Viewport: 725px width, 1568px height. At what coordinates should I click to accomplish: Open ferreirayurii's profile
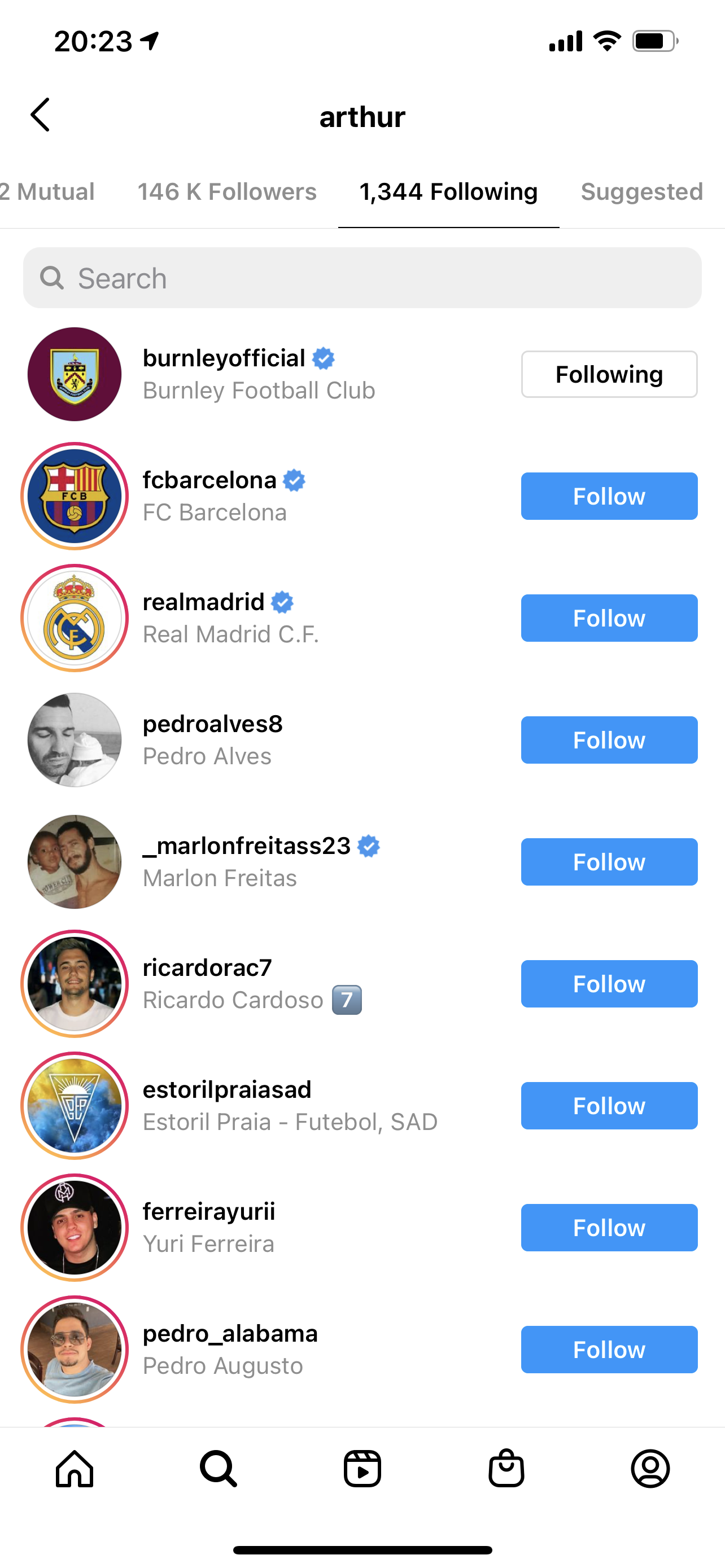[209, 1212]
